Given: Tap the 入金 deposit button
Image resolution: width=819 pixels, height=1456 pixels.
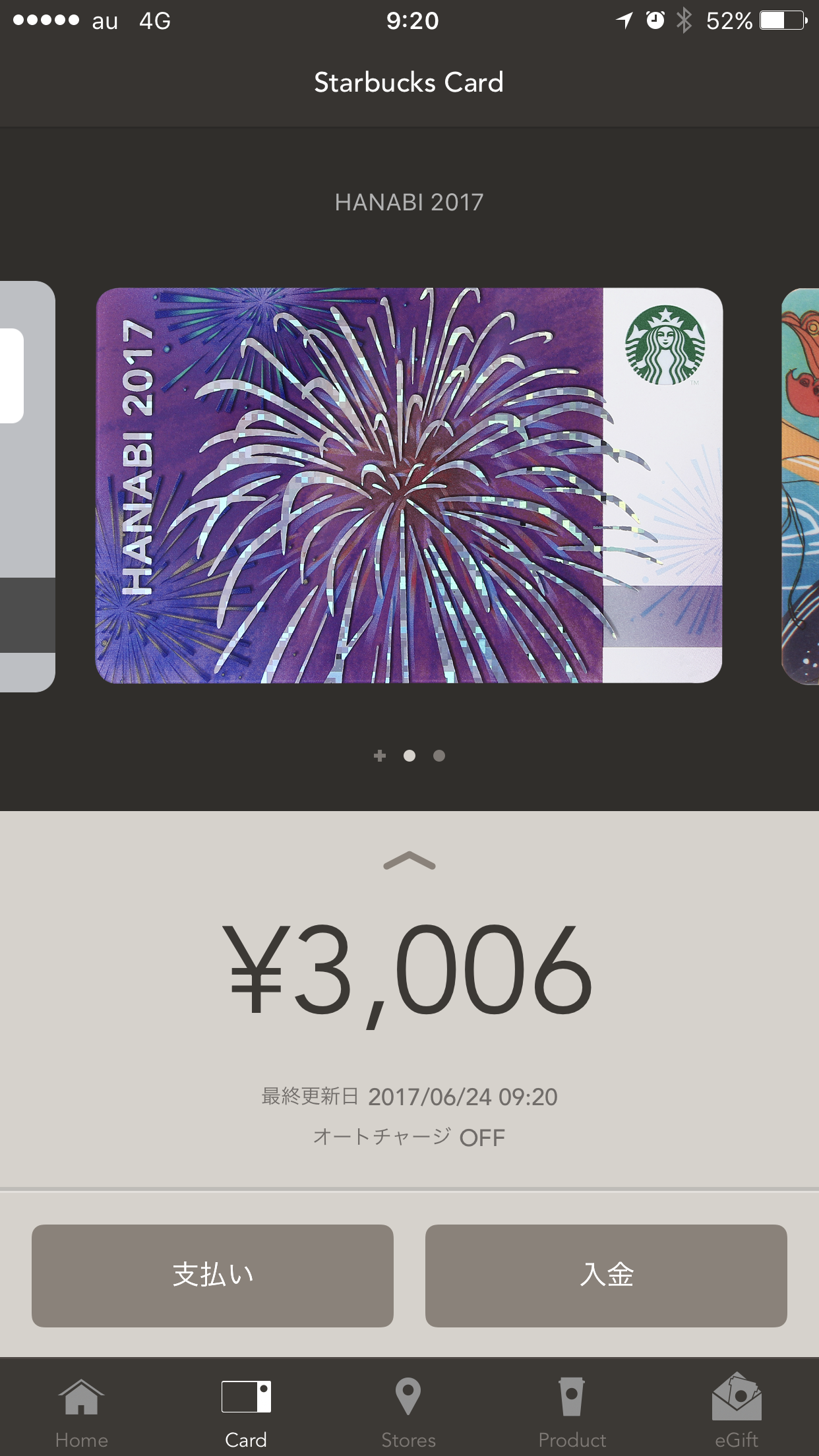Looking at the screenshot, I should pyautogui.click(x=606, y=1275).
